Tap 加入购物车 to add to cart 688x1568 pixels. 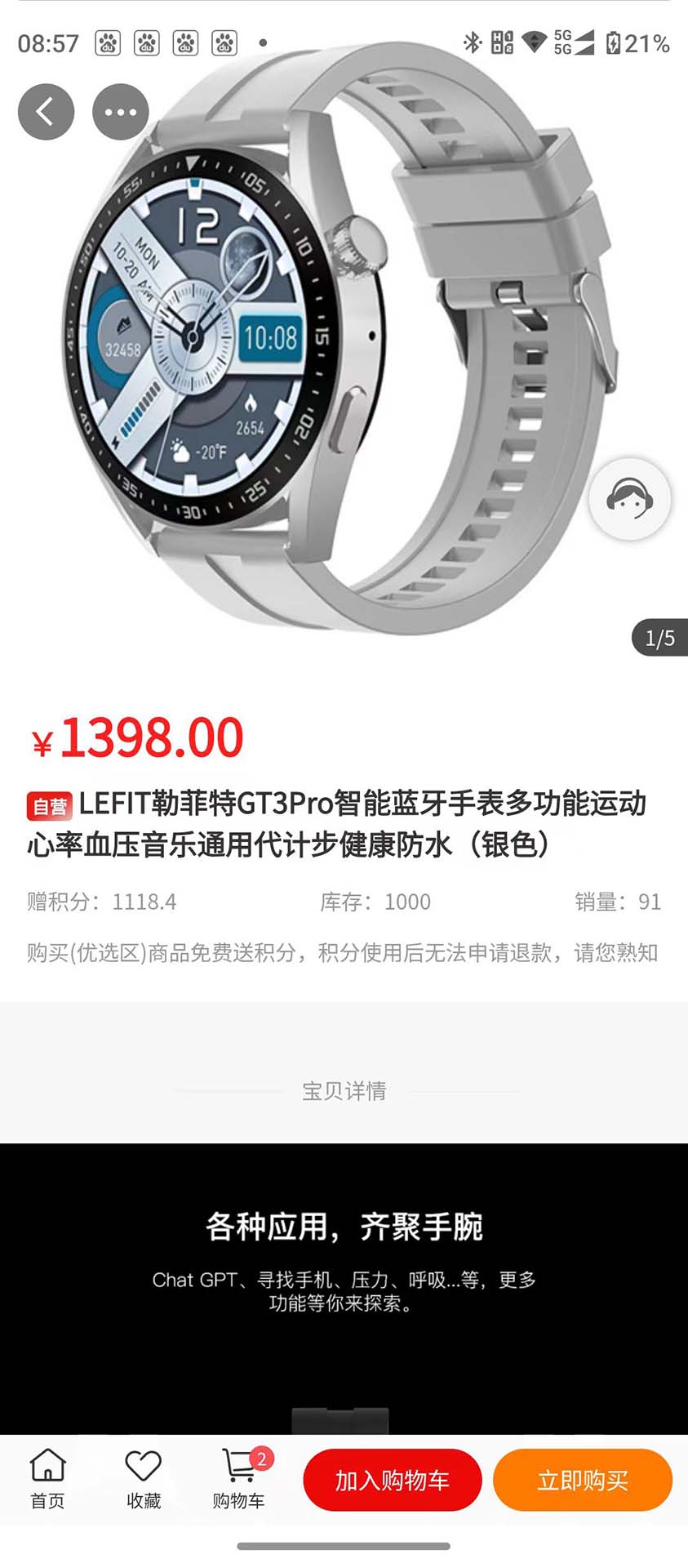(393, 1481)
